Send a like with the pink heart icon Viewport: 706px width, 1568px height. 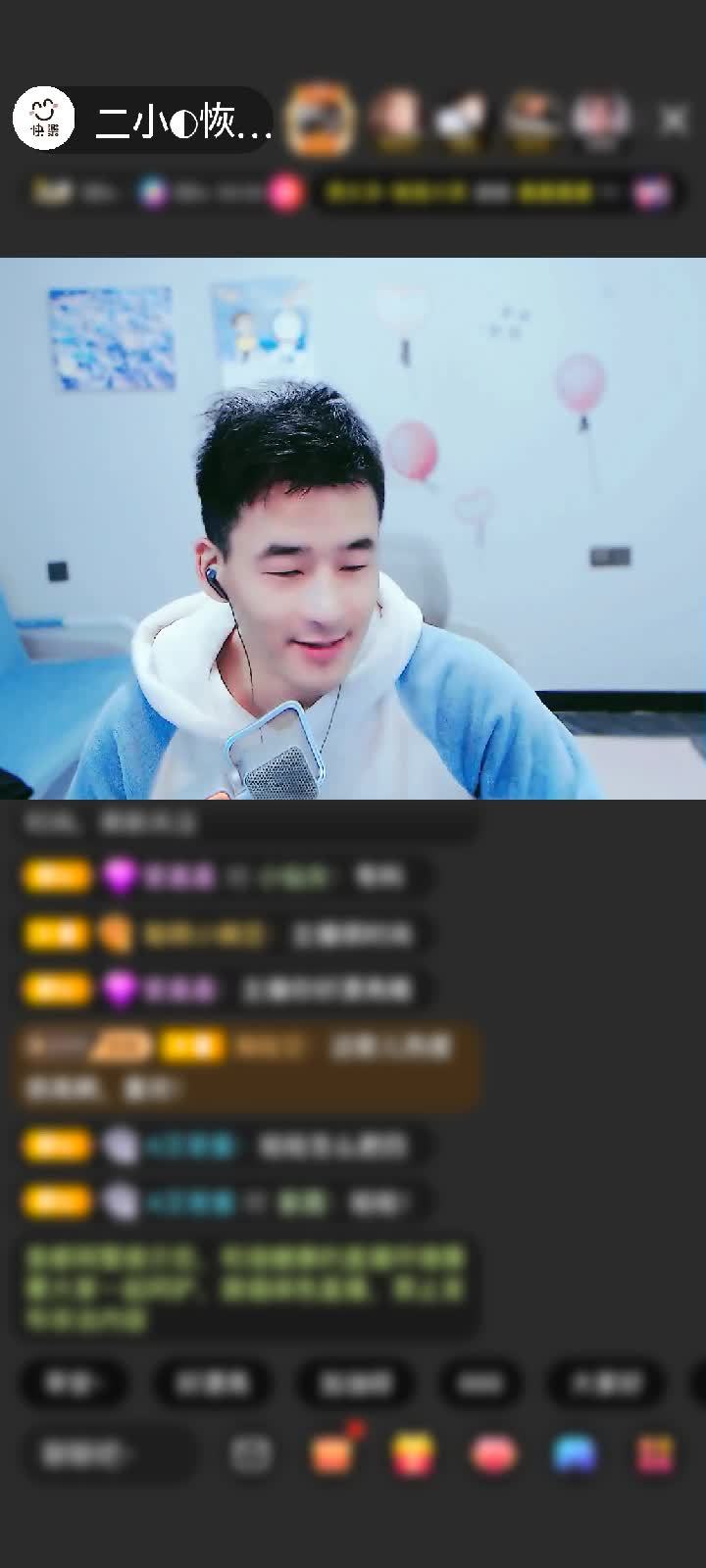click(x=493, y=1454)
